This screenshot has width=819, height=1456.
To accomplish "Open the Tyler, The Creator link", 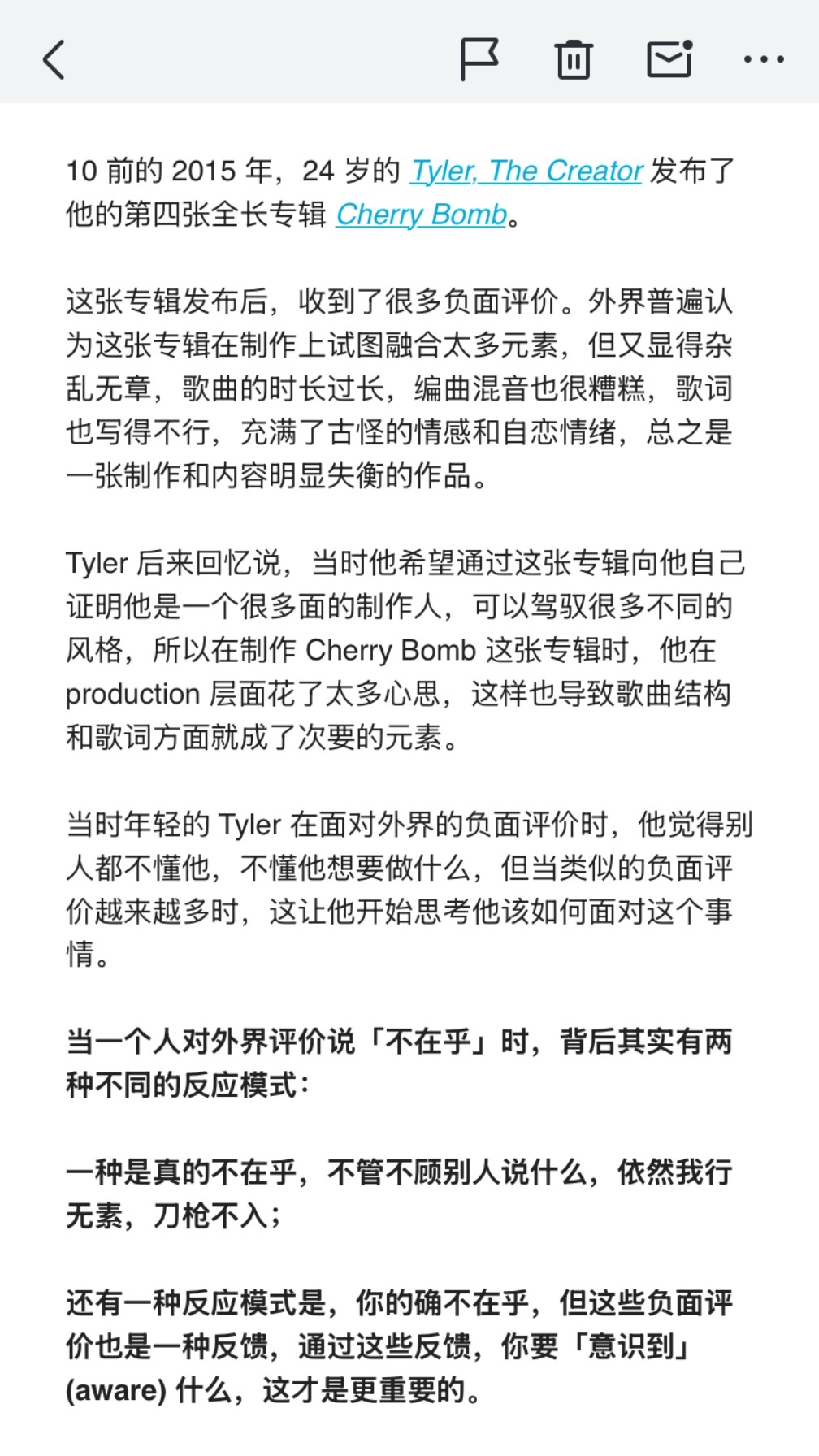I will 526,171.
